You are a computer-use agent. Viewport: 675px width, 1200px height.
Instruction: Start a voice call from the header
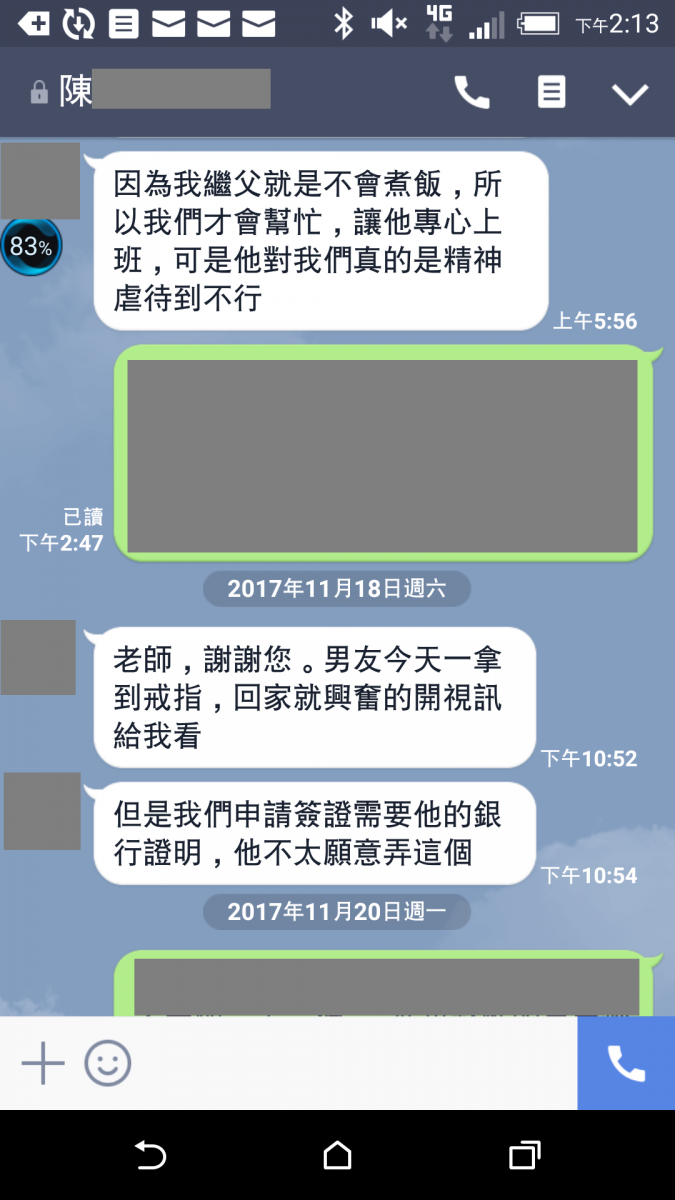472,93
